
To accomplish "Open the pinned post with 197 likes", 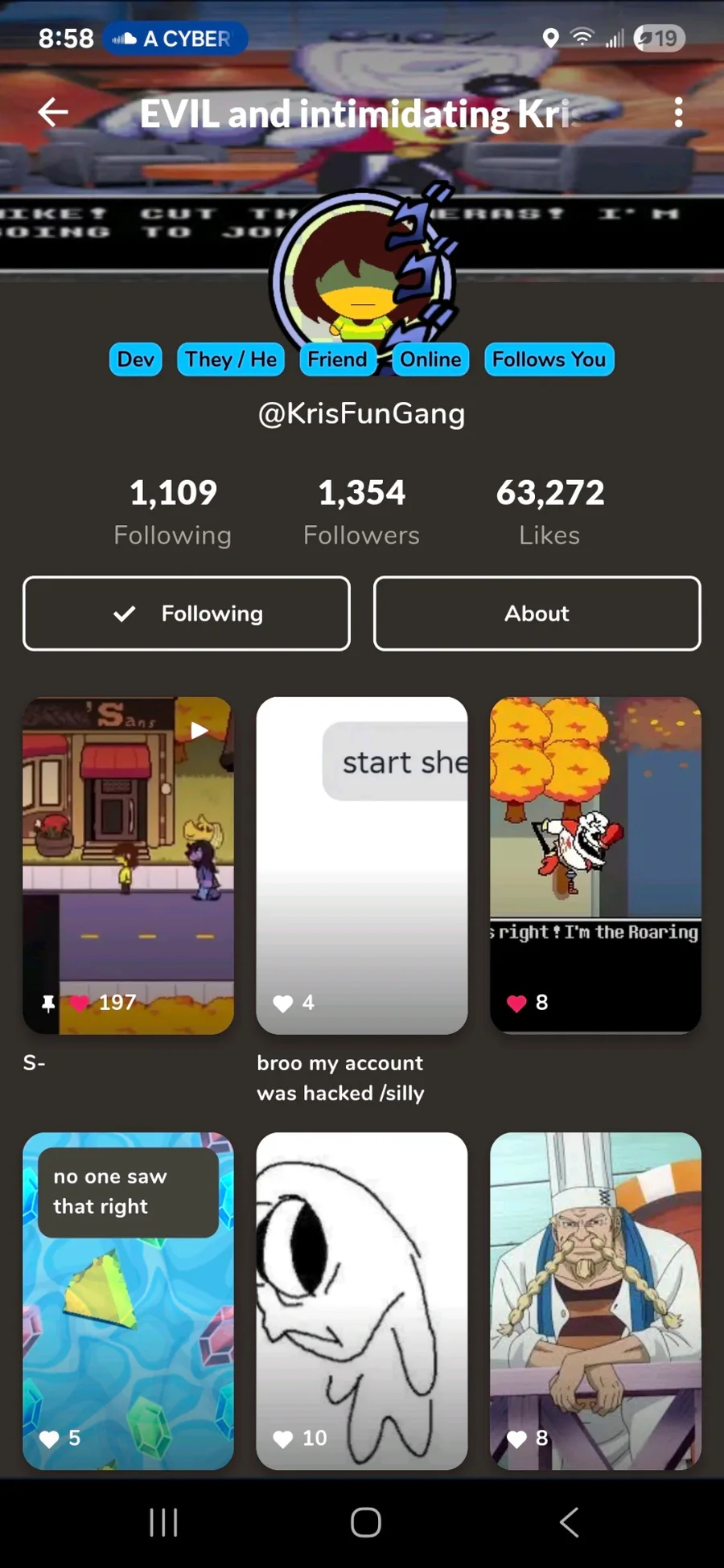I will (x=129, y=865).
